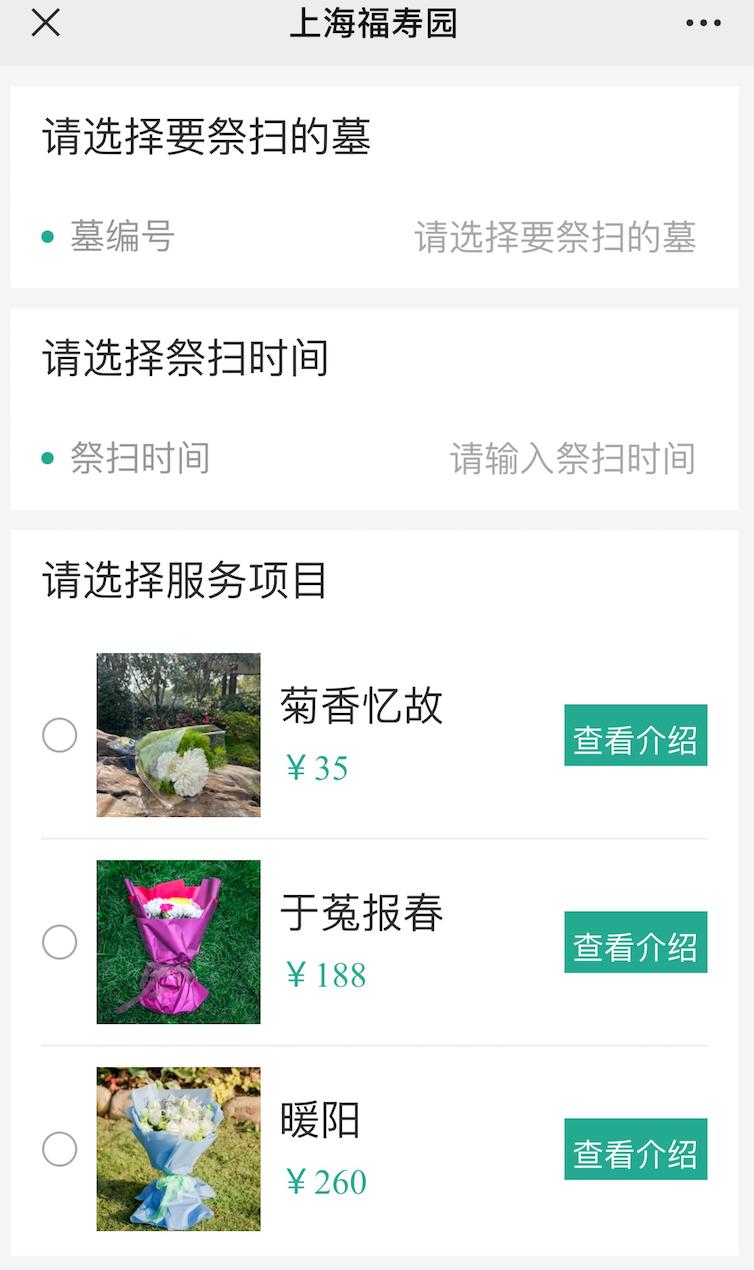Open the three-dot overflow menu
Screen dimensions: 754x1270
coord(703,23)
